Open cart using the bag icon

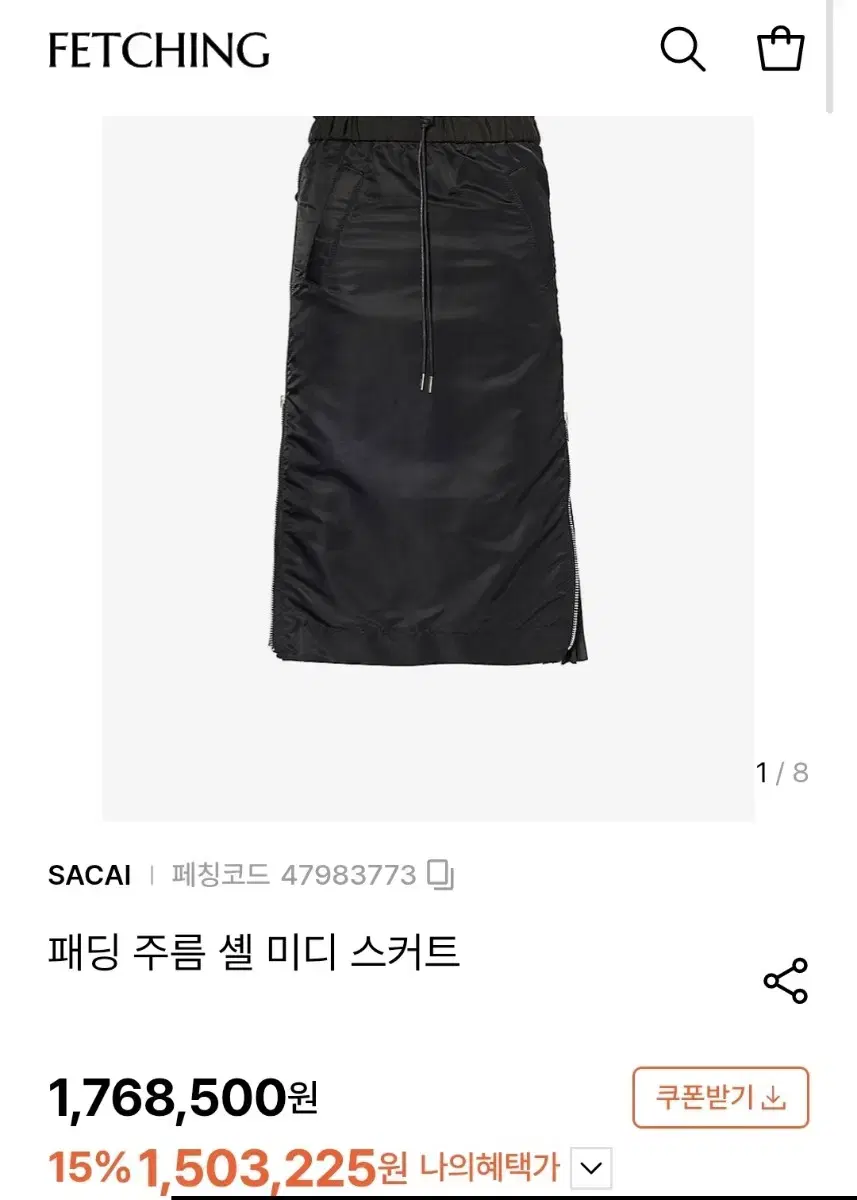click(780, 49)
